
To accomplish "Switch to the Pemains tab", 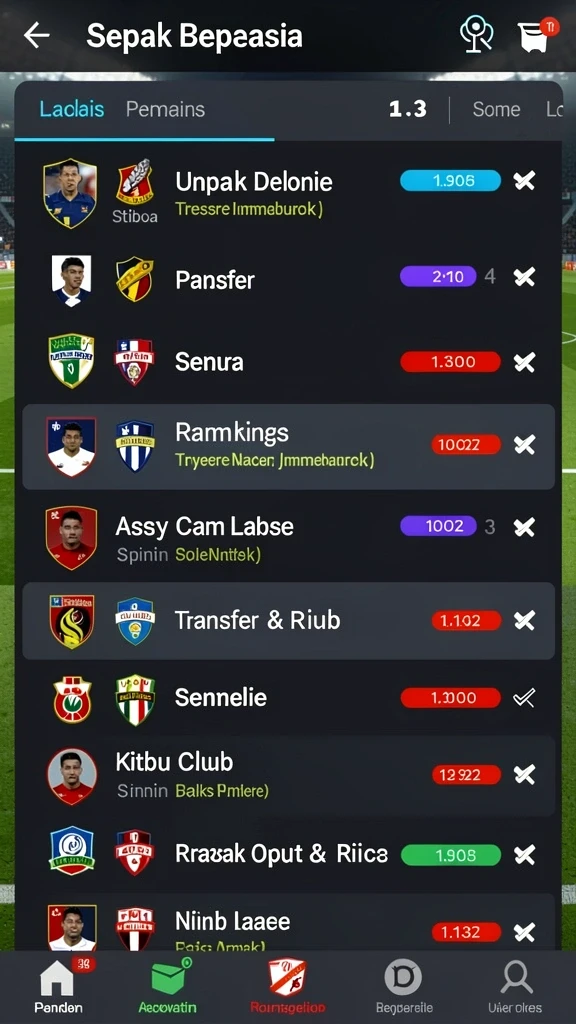I will pos(165,110).
